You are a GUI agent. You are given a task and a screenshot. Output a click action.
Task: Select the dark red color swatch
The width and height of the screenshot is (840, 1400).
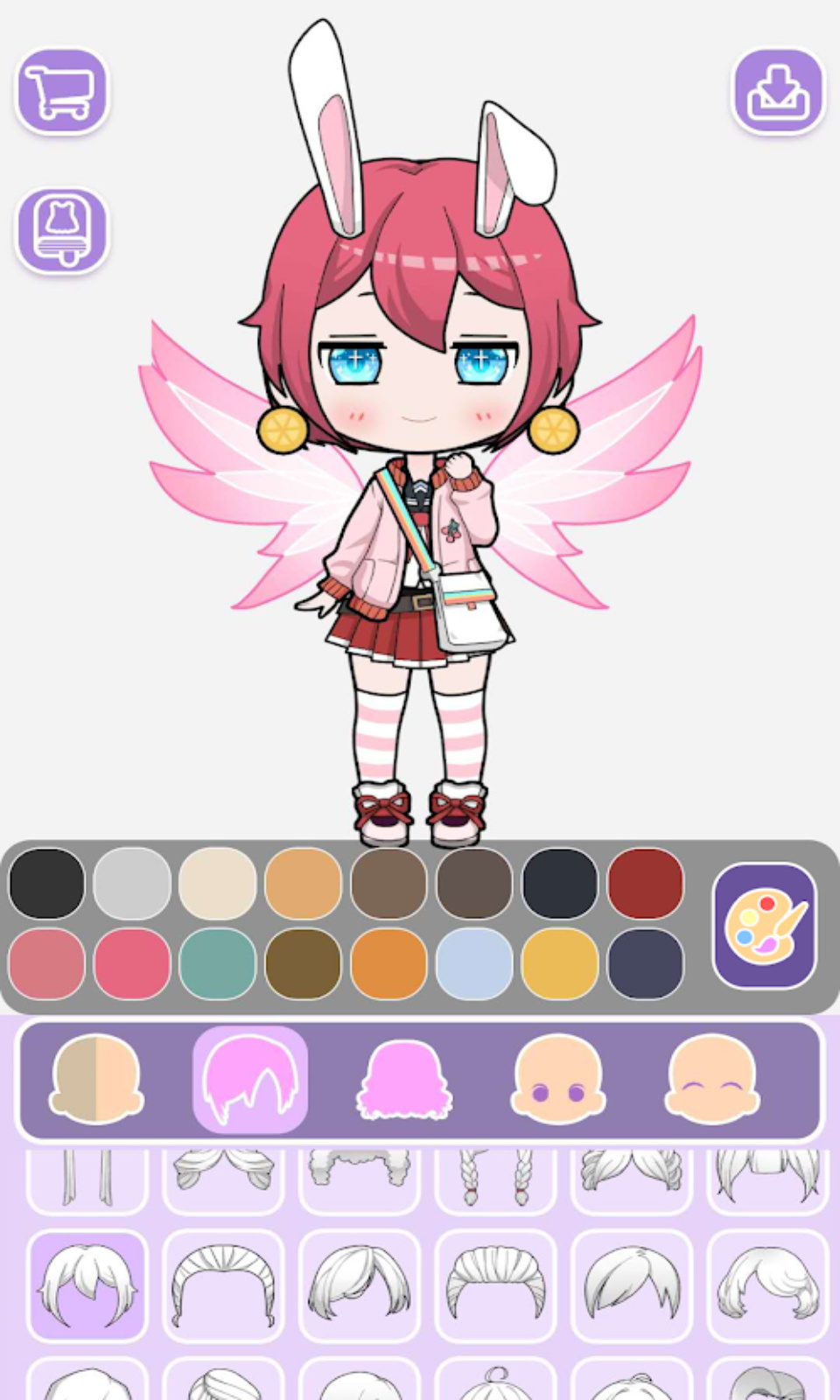click(645, 883)
